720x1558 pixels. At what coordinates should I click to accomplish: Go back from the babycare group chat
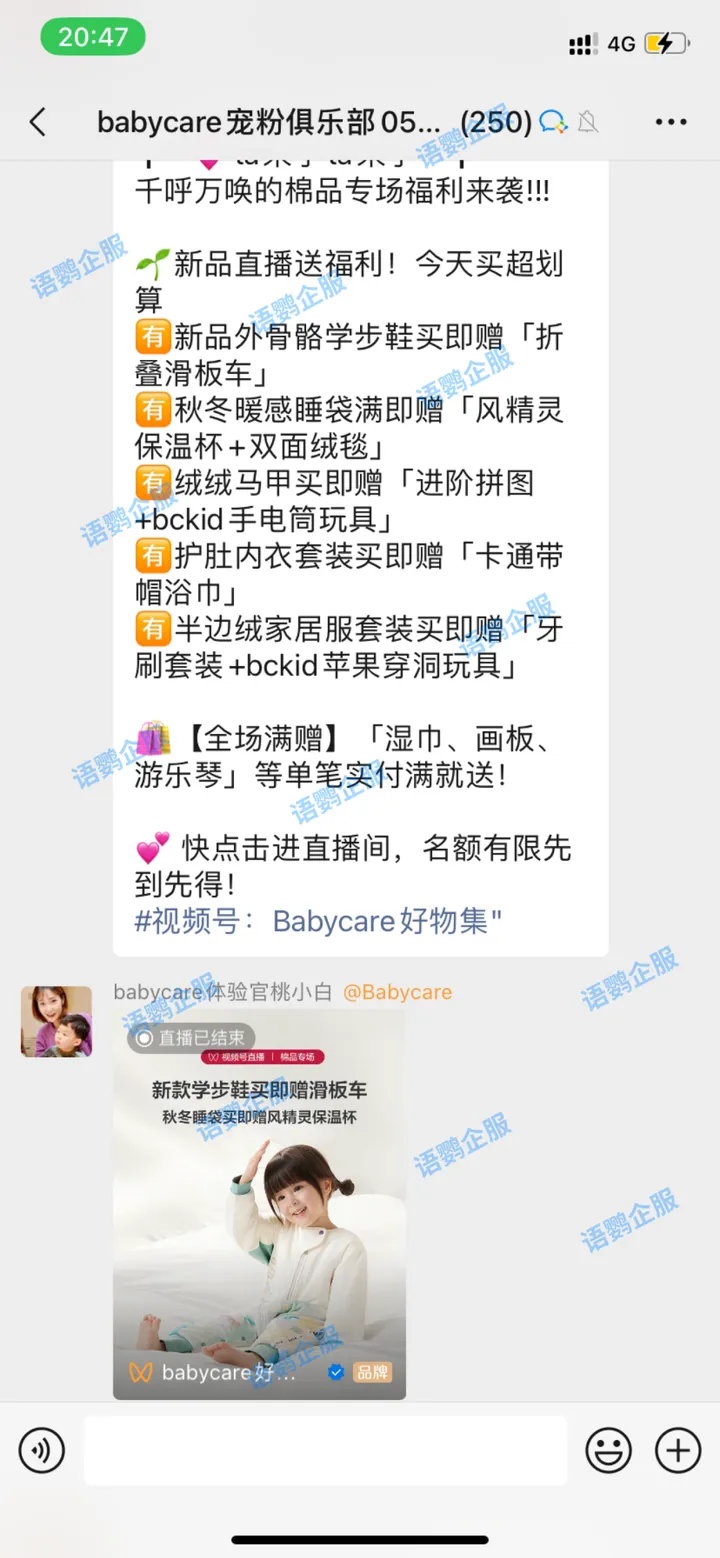coord(38,123)
